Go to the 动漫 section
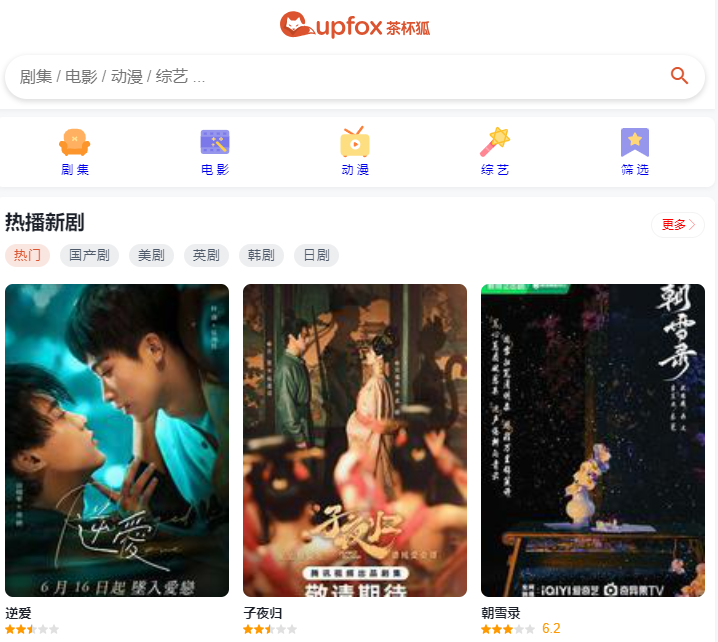Image resolution: width=718 pixels, height=642 pixels. [x=355, y=152]
